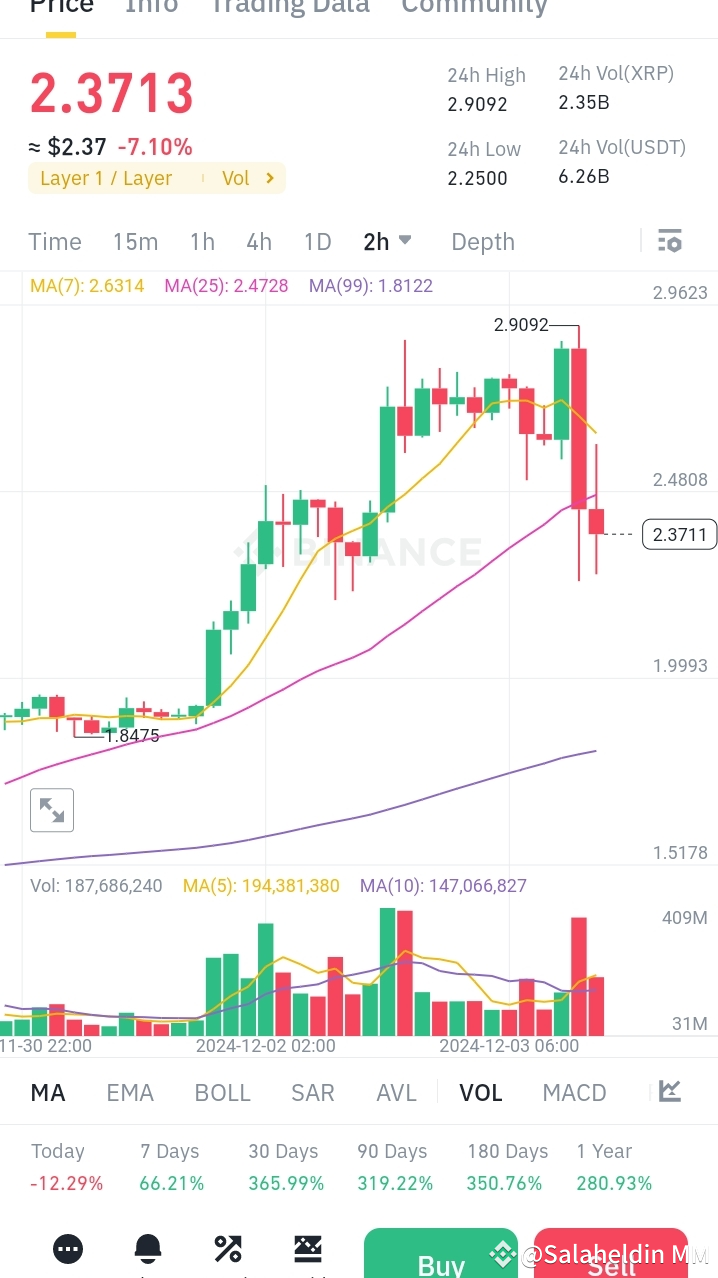Enable the EMA indicator
The height and width of the screenshot is (1278, 718).
tap(130, 1092)
